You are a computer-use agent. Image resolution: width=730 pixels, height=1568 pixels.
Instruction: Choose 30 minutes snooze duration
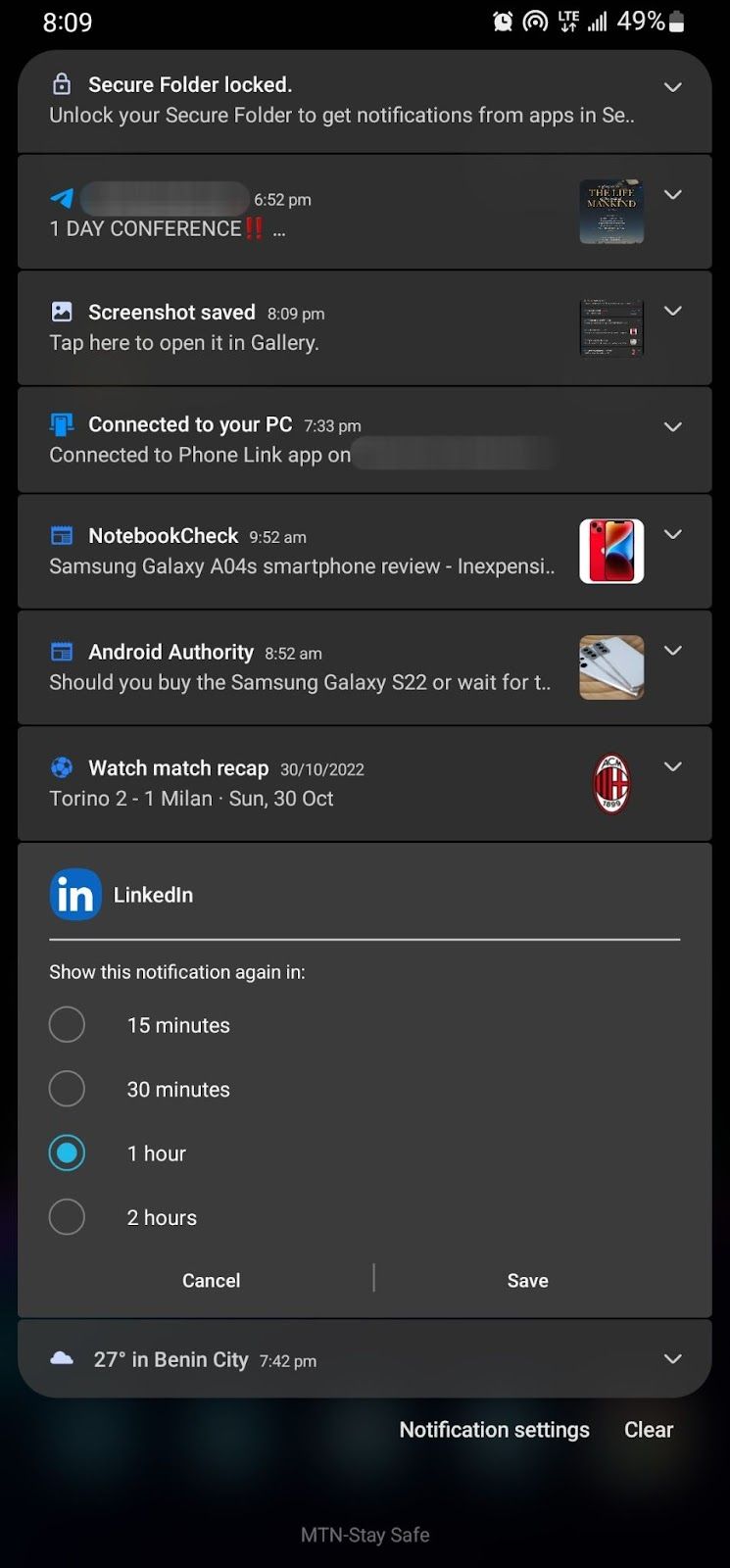[67, 1089]
